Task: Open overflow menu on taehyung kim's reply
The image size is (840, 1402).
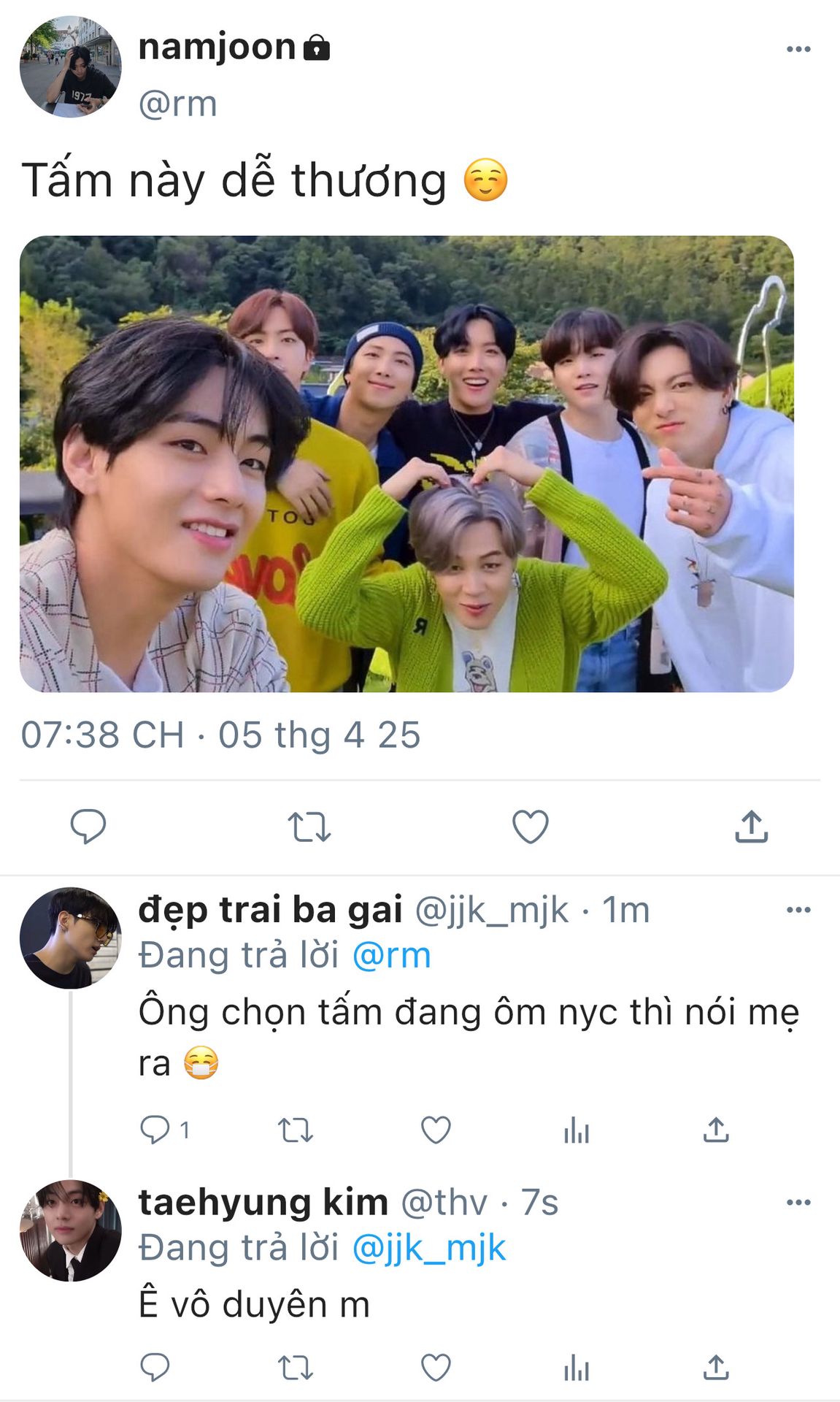Action: [x=798, y=1203]
